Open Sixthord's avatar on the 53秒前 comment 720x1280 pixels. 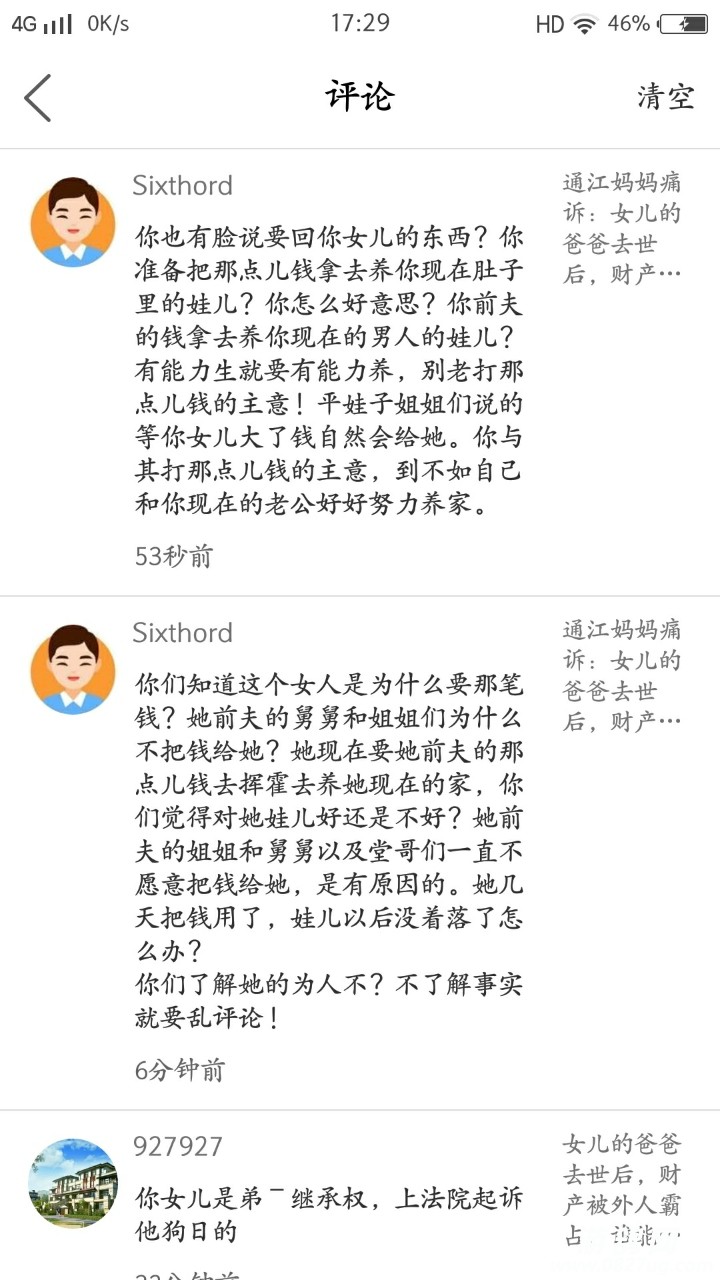click(x=73, y=222)
